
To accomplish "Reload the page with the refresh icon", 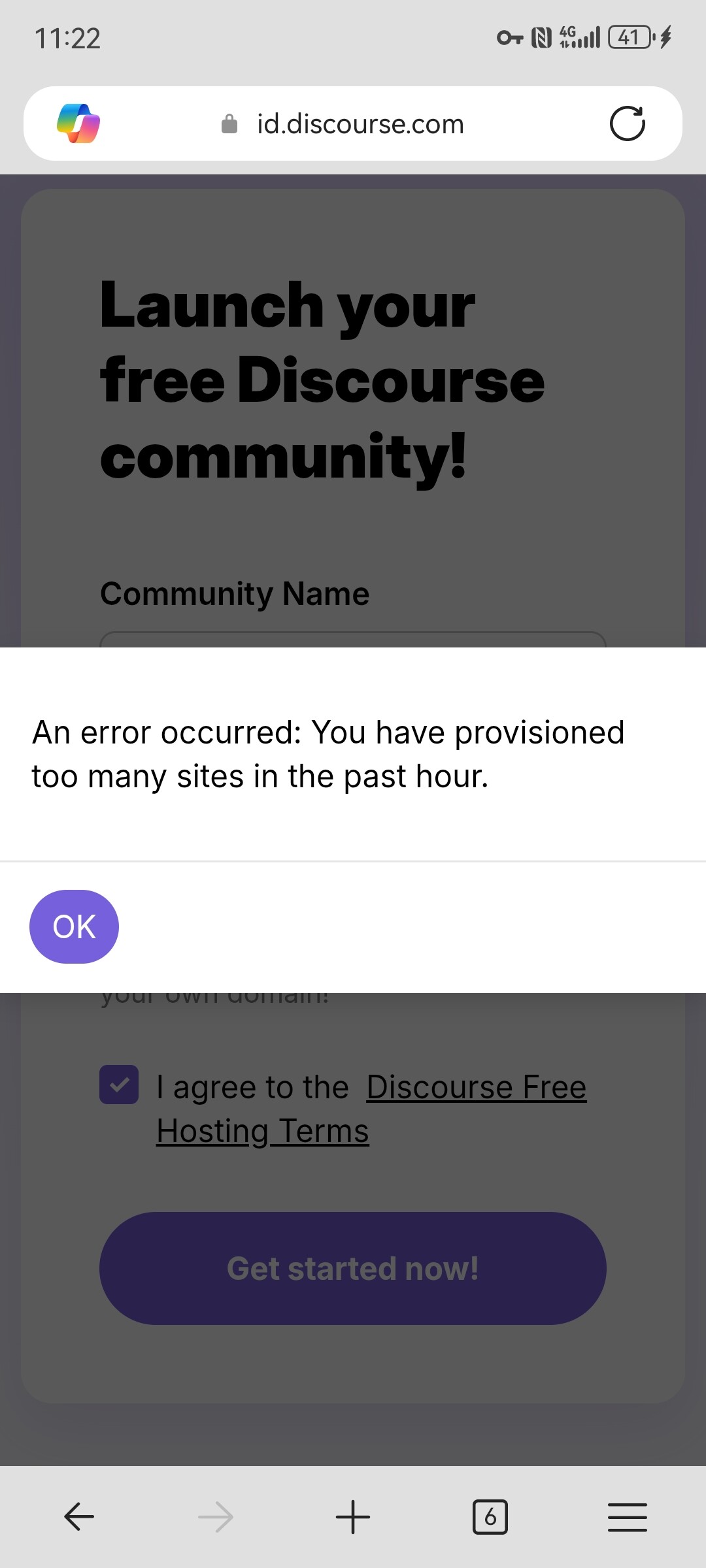I will (627, 123).
